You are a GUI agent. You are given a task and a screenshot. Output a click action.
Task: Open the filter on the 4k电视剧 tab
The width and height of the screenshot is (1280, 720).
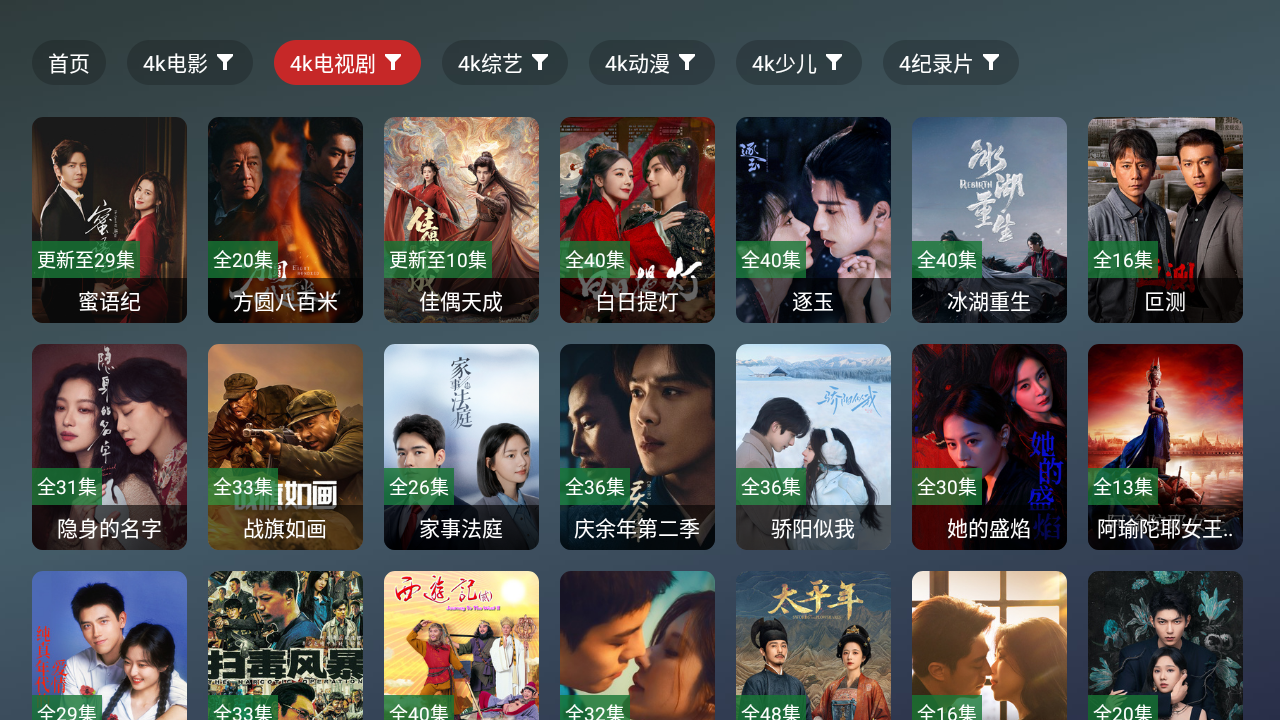(393, 62)
